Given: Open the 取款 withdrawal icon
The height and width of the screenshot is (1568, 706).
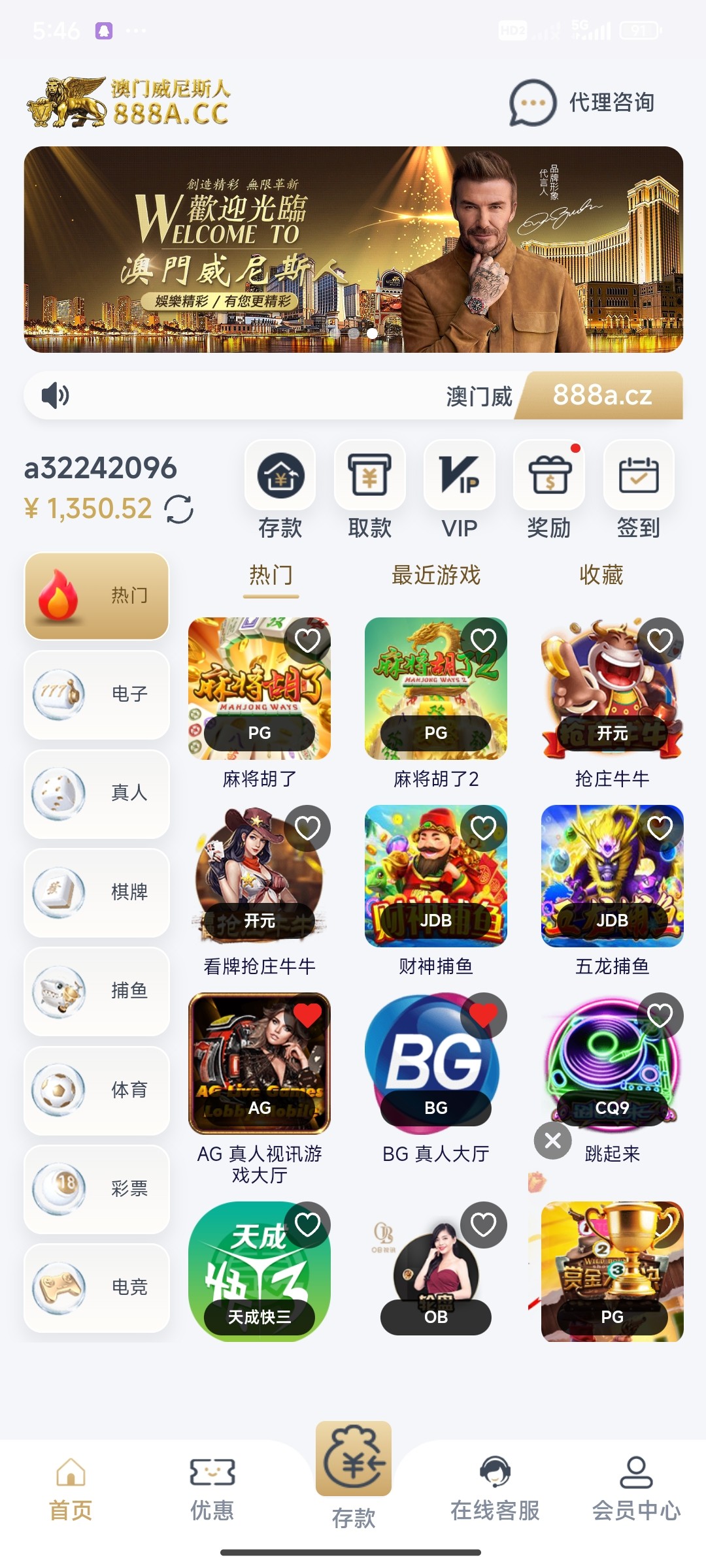Looking at the screenshot, I should 369,476.
